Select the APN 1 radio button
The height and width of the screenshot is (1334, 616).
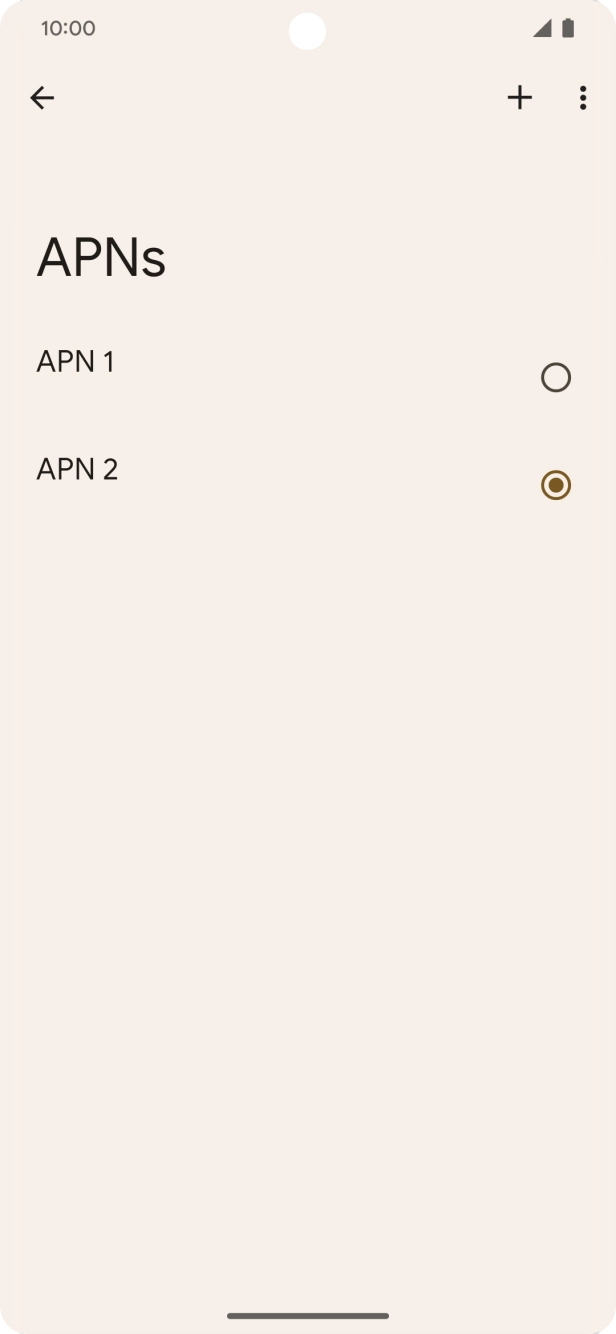coord(555,377)
